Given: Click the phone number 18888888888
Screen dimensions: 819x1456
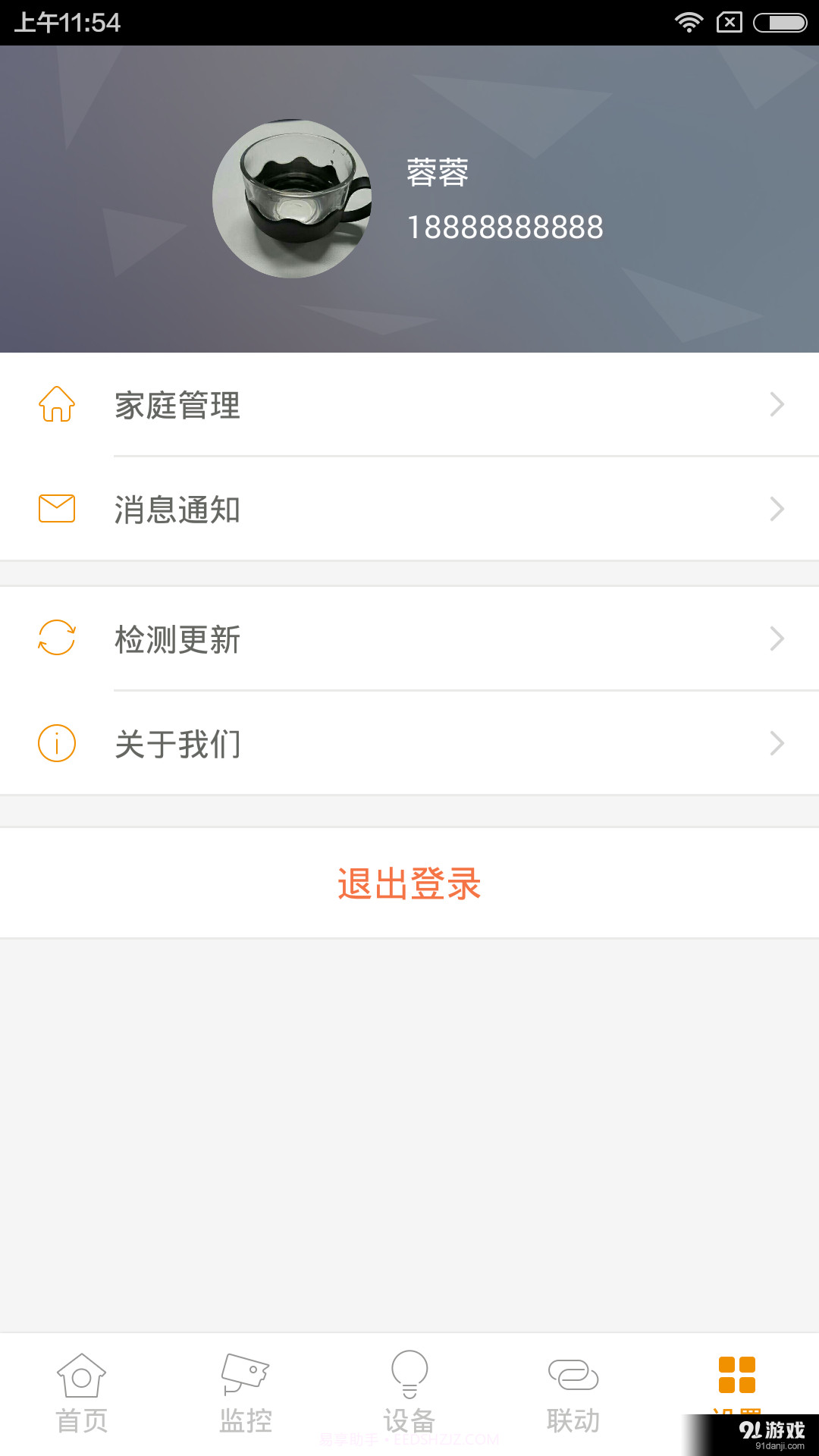Looking at the screenshot, I should [x=503, y=227].
